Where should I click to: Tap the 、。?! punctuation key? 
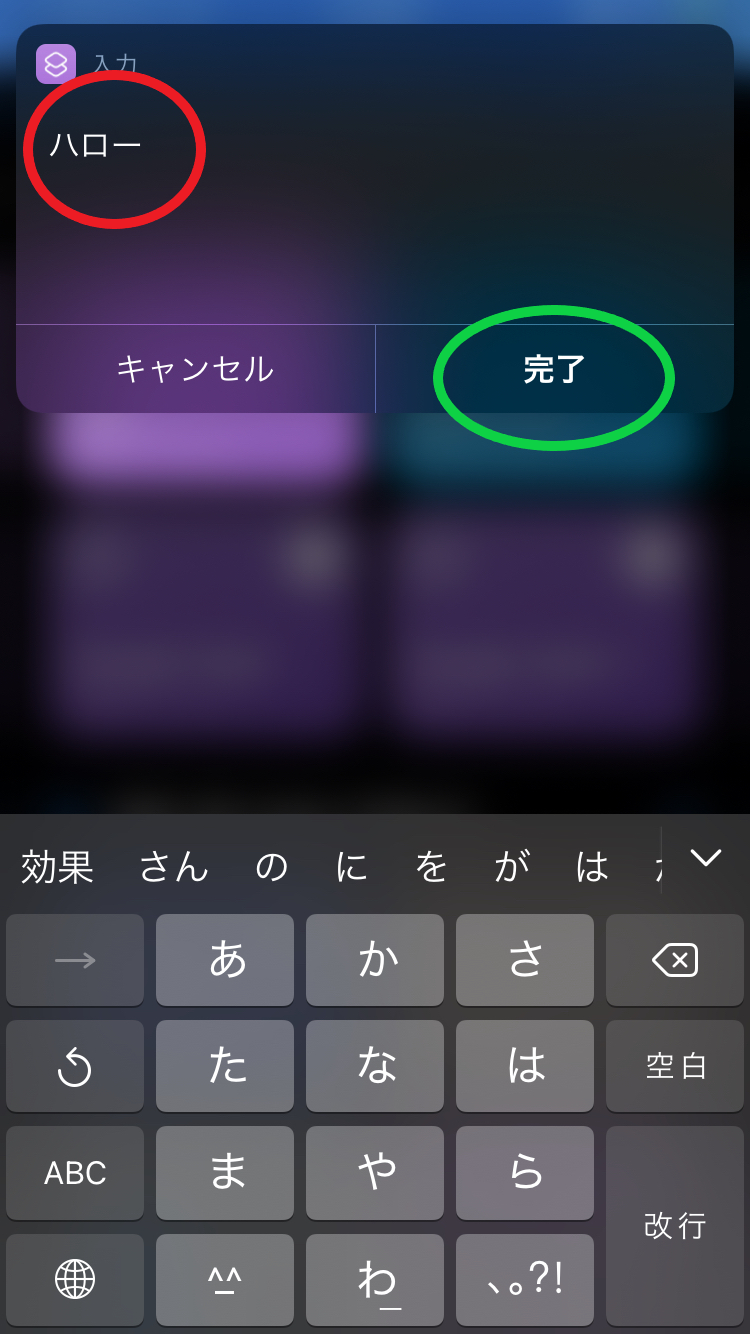(525, 1280)
